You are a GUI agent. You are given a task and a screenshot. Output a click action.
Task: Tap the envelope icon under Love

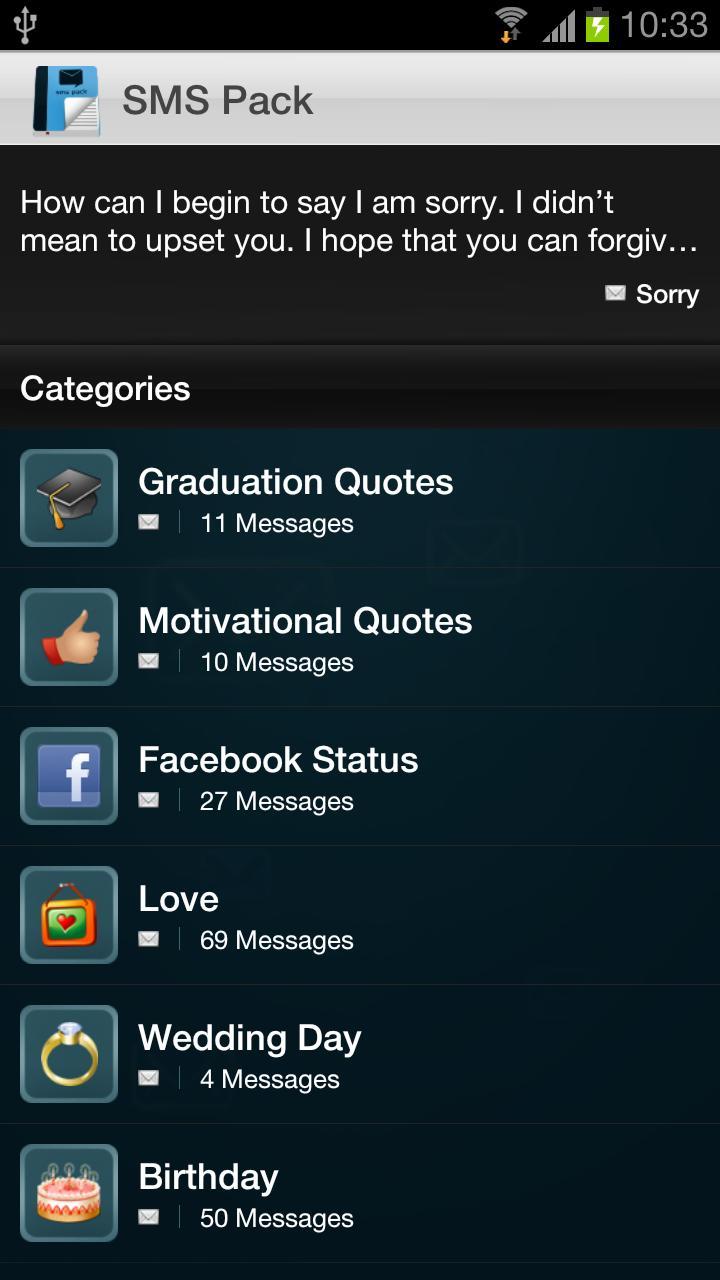click(x=149, y=938)
